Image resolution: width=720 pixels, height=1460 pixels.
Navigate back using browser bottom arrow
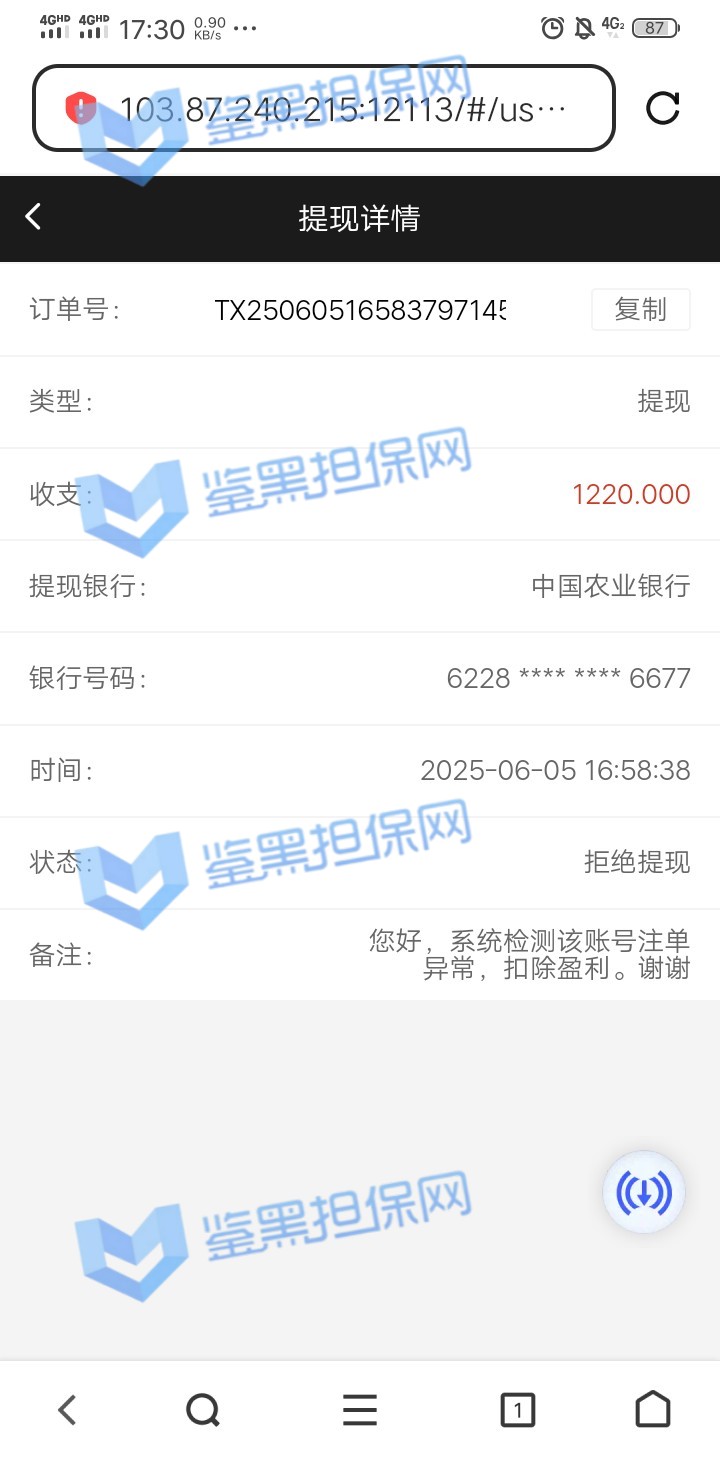click(67, 1410)
